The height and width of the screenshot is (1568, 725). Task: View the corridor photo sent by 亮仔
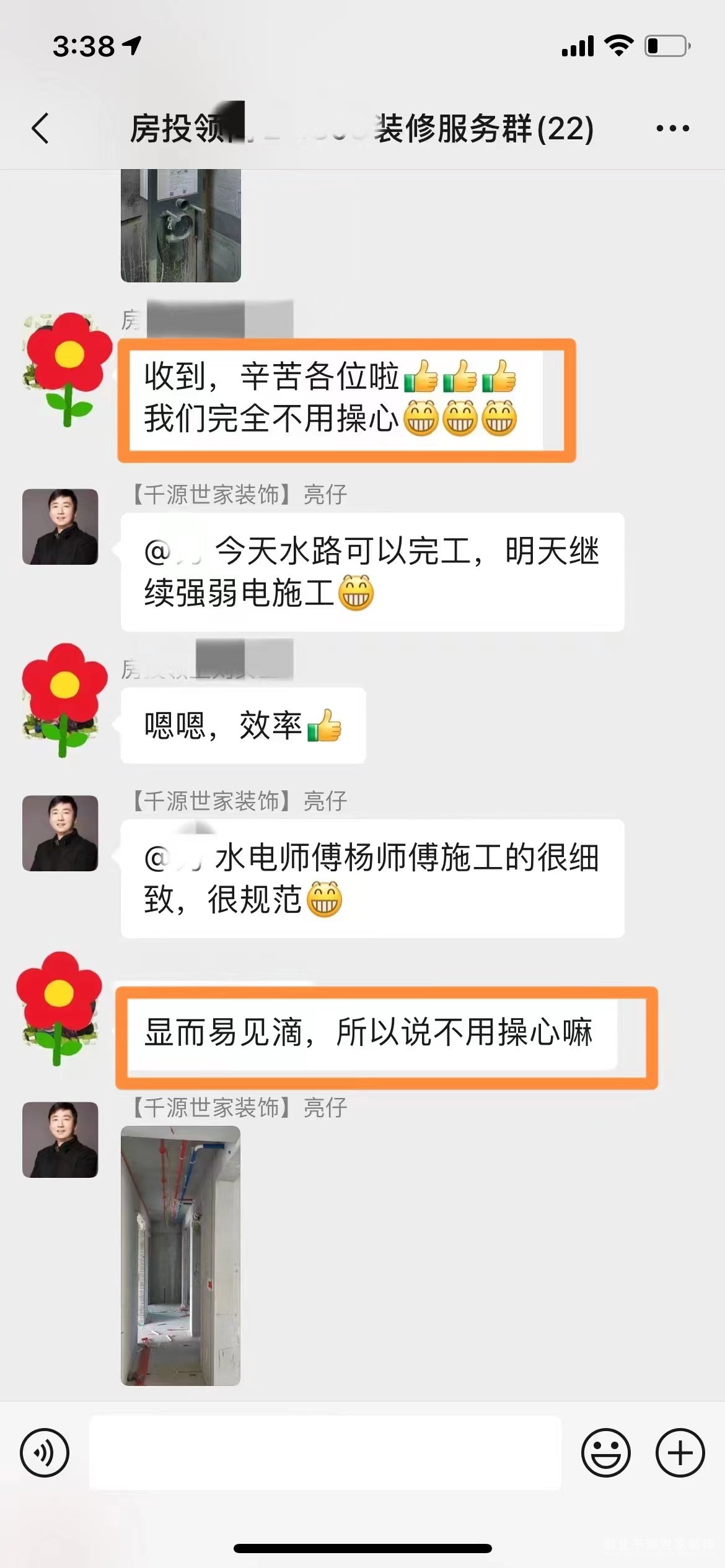180,1256
